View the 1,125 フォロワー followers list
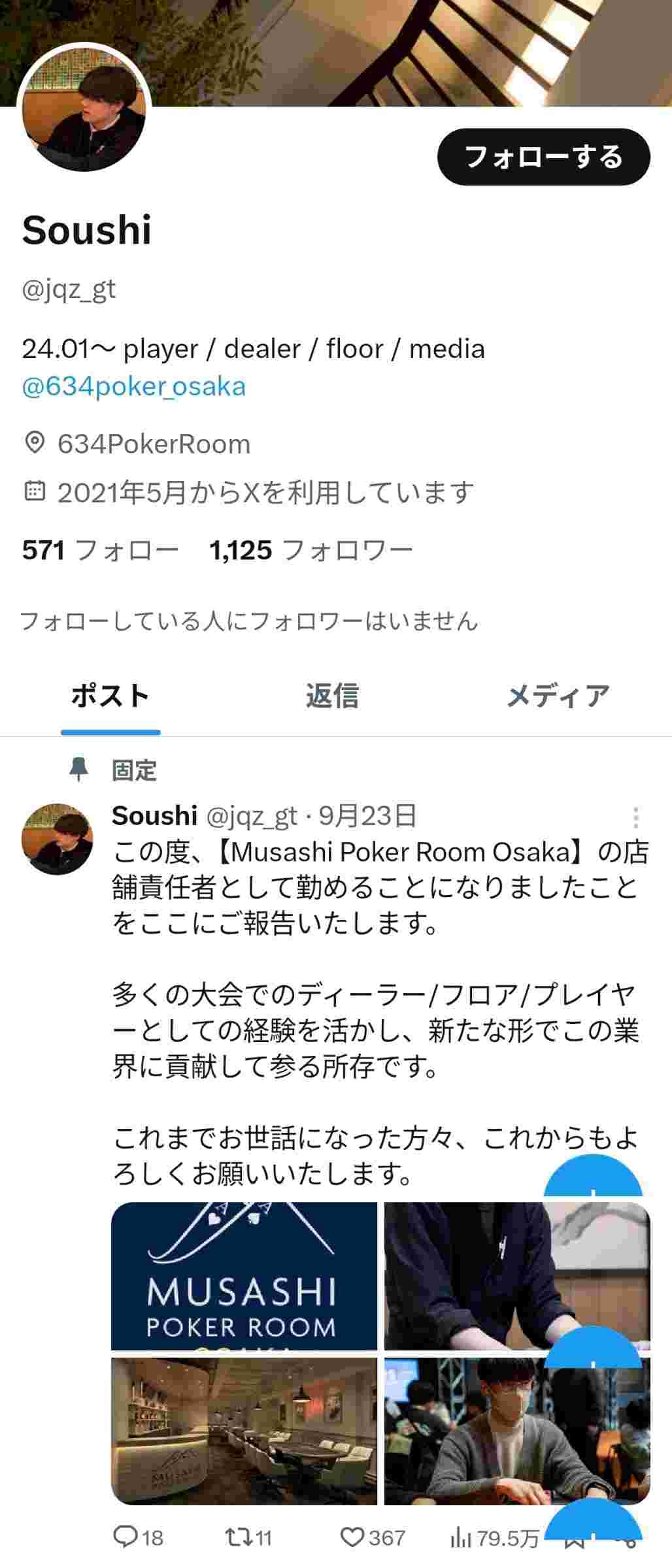 click(311, 550)
